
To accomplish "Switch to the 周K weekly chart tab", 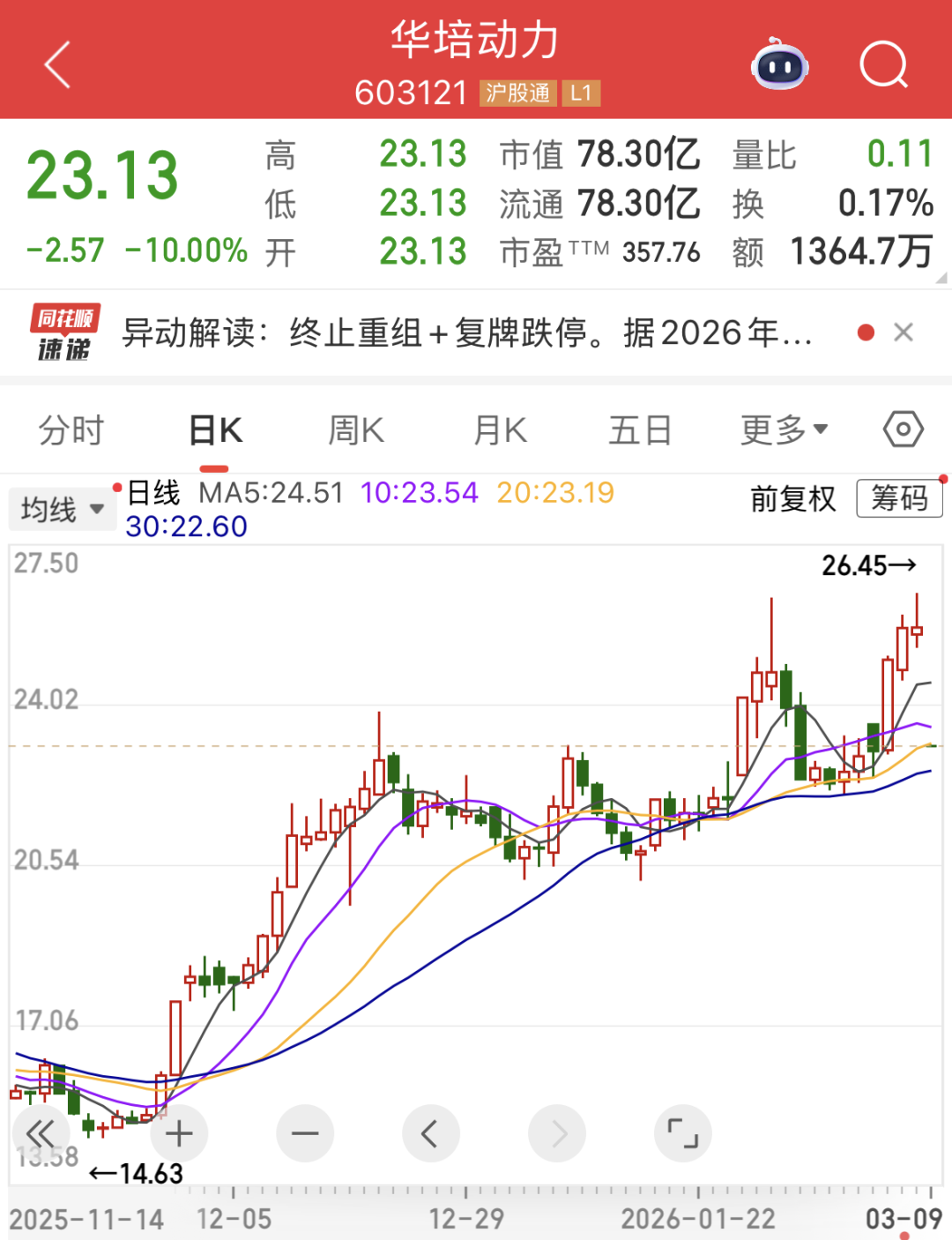I will [354, 430].
